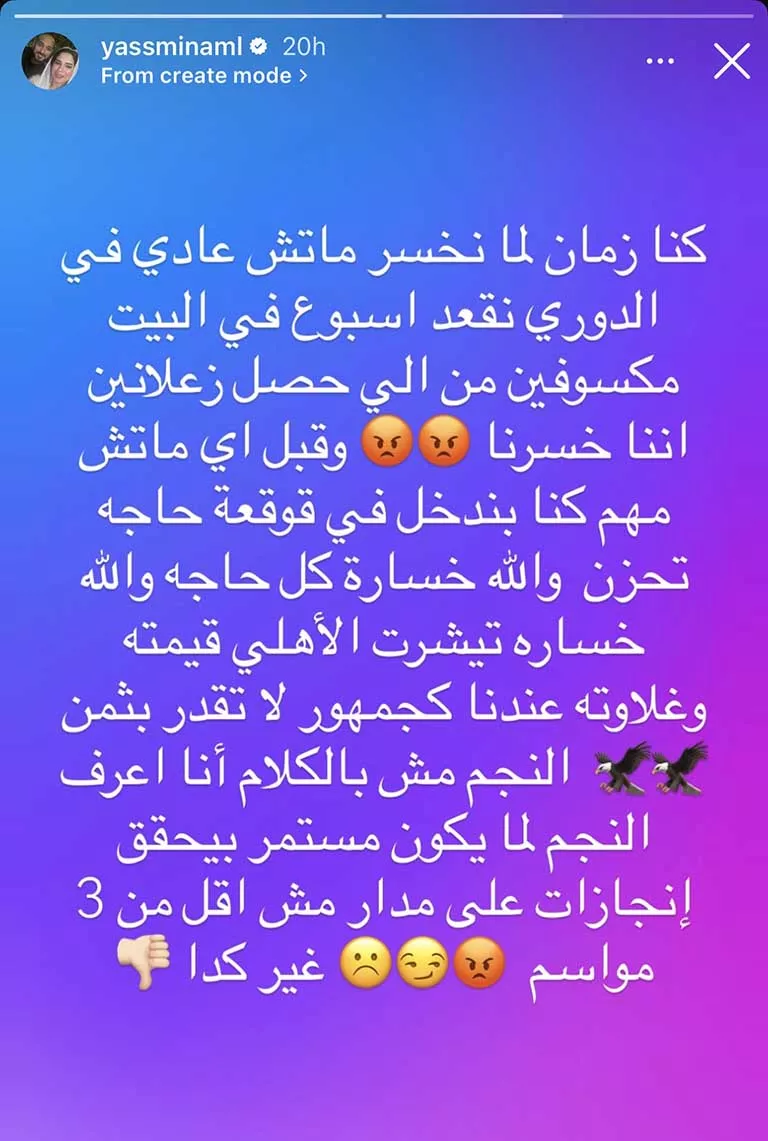Open the three-dot options menu

pyautogui.click(x=660, y=61)
